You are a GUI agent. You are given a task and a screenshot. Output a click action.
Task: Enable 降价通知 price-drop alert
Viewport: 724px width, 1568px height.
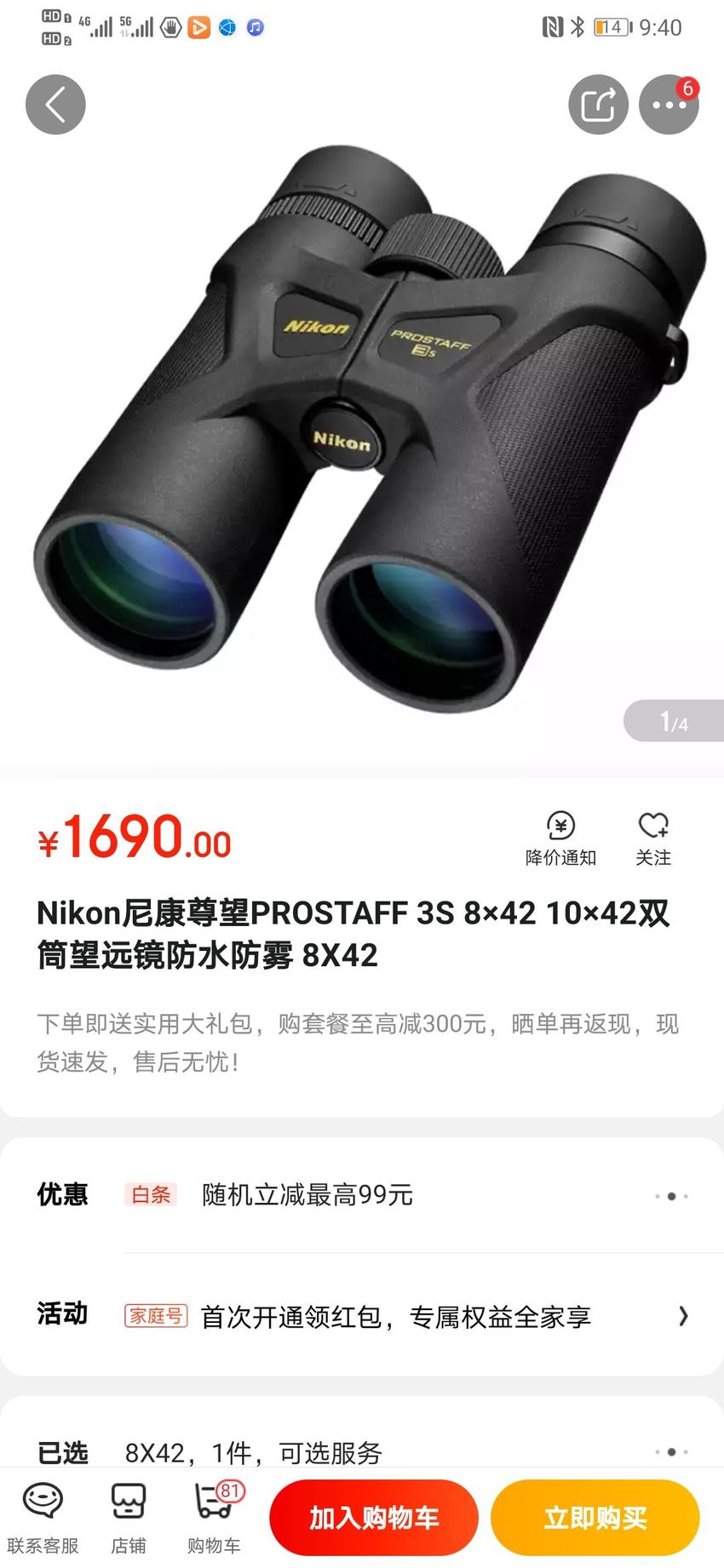click(x=560, y=838)
